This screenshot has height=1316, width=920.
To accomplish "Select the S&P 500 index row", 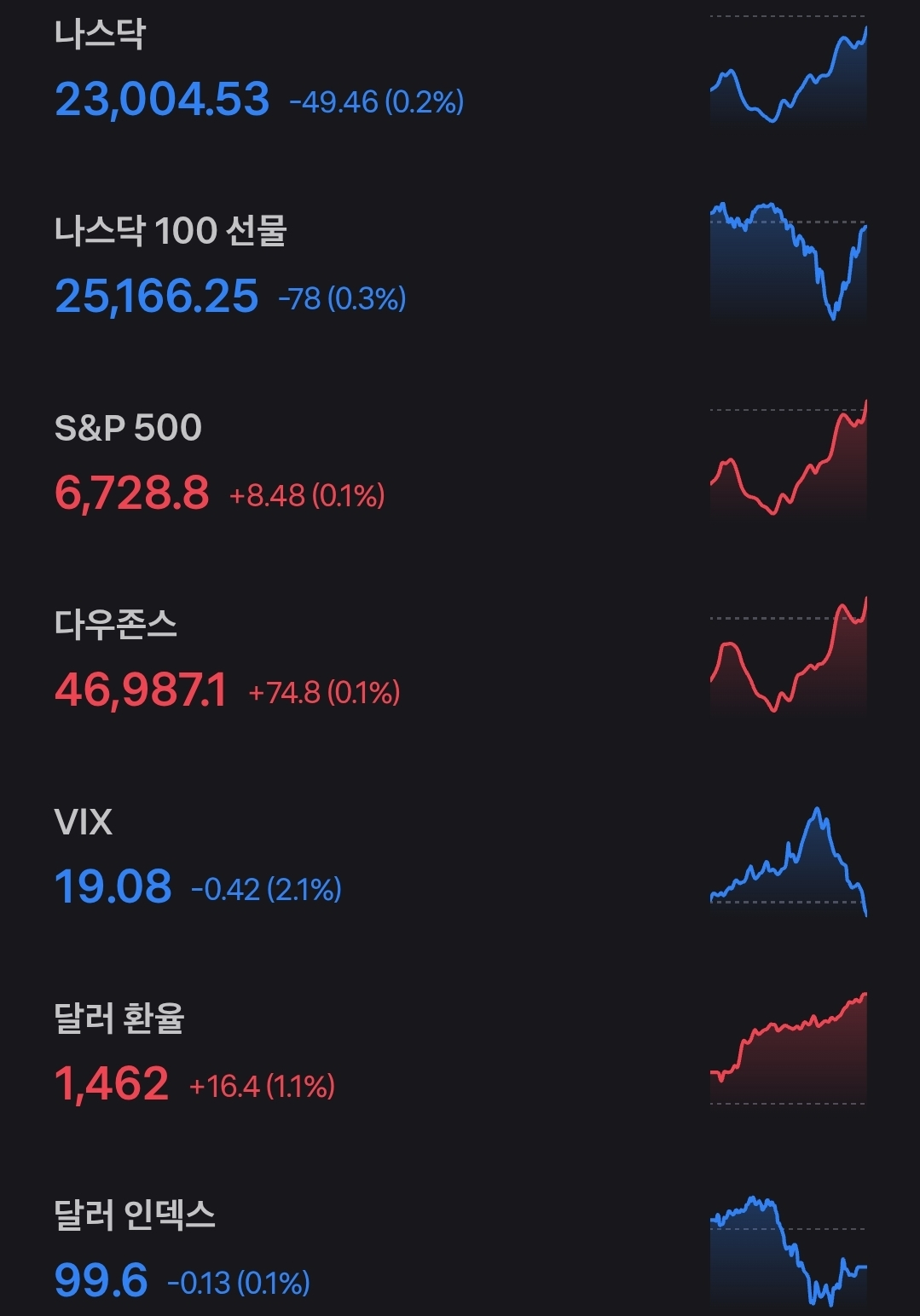I will 219,465.
